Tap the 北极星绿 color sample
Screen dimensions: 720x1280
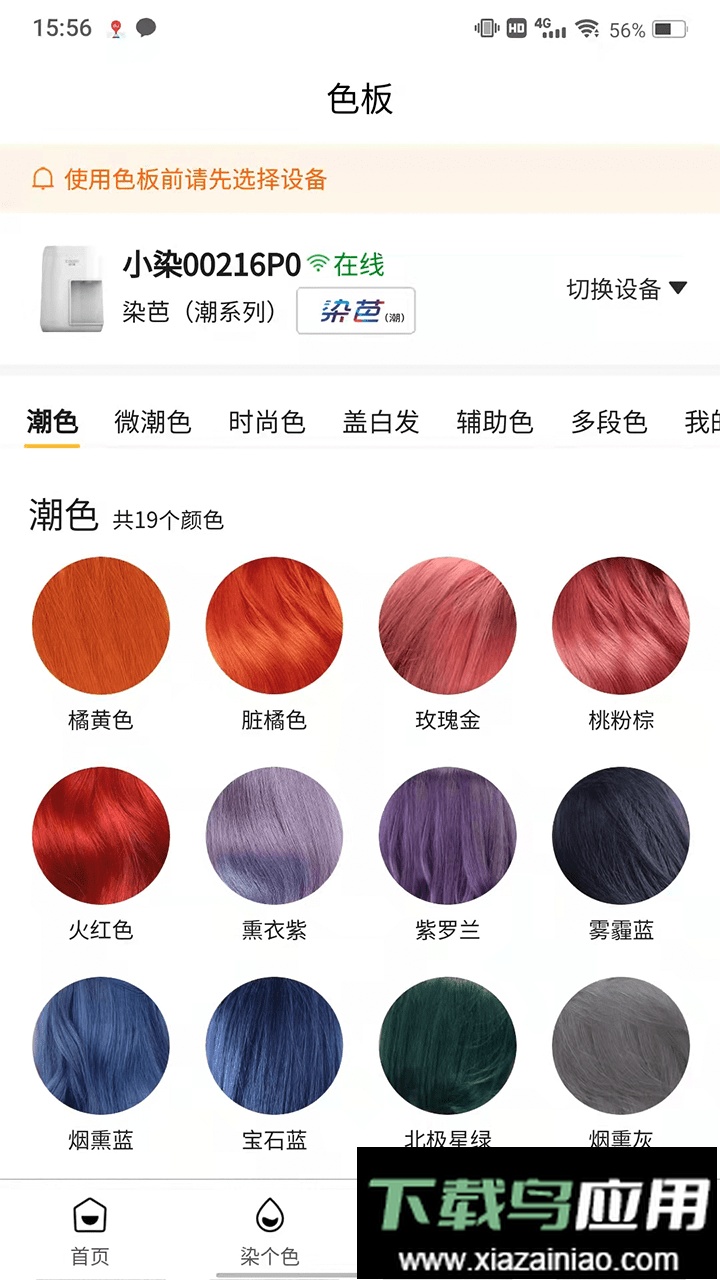[x=447, y=1045]
